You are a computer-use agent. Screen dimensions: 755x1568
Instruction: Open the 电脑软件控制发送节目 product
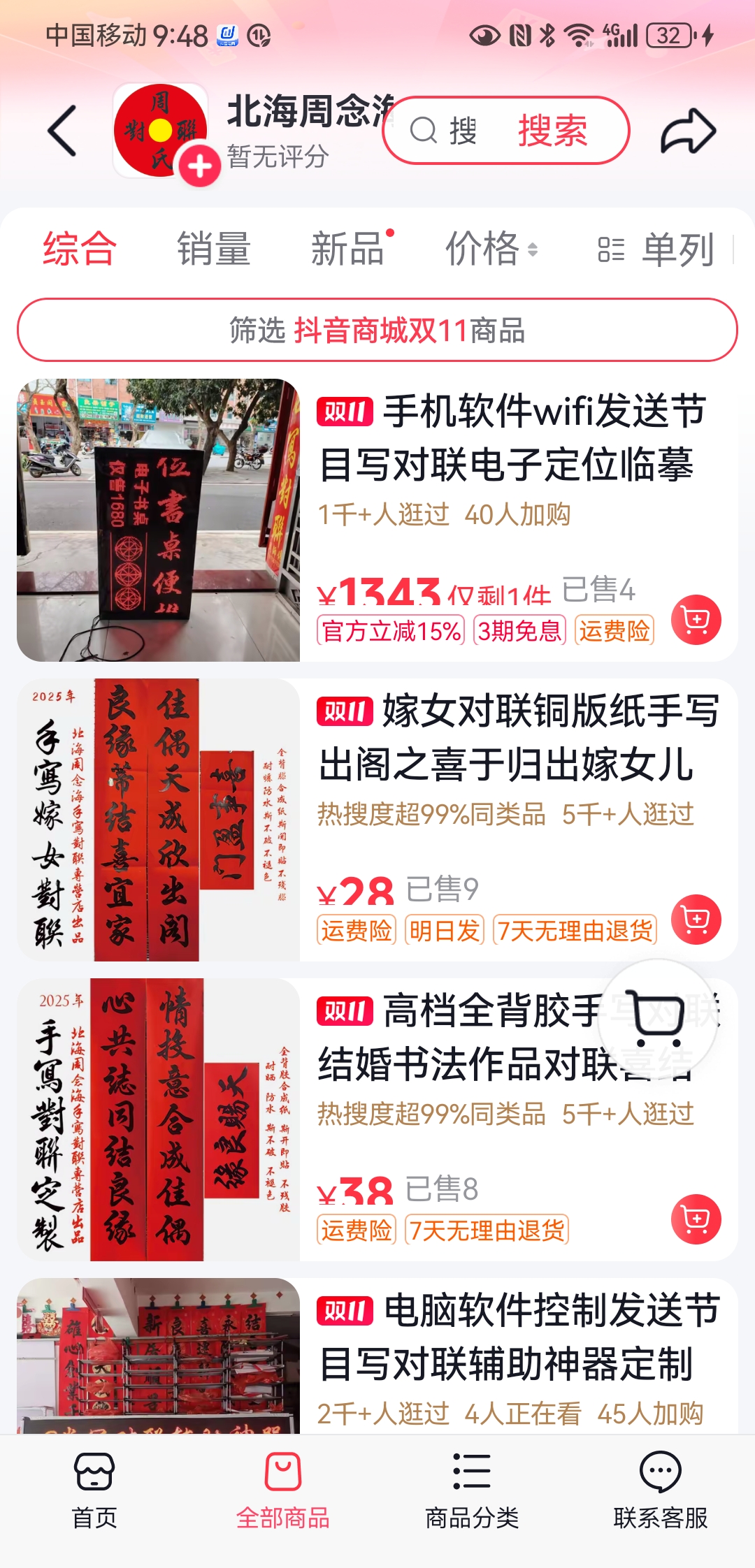coord(517,1336)
